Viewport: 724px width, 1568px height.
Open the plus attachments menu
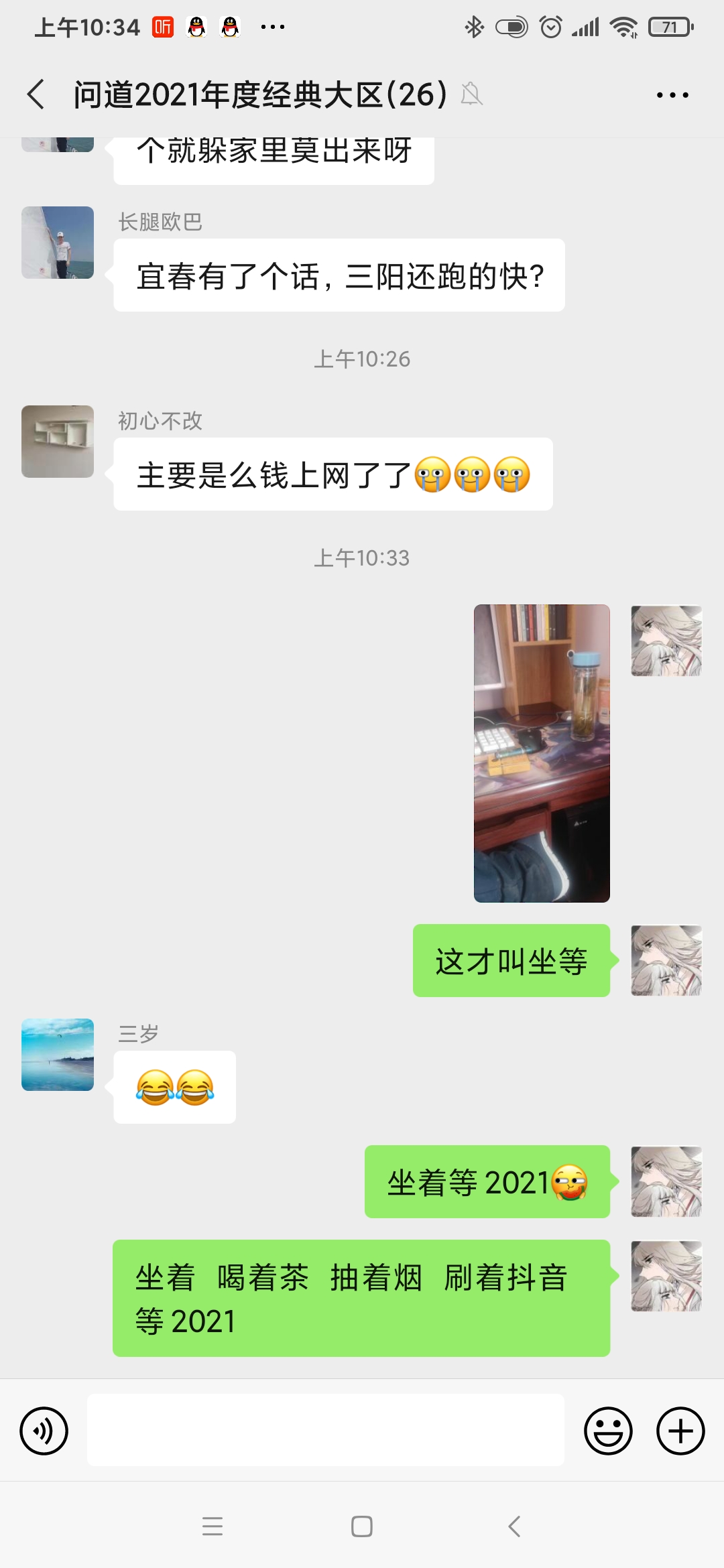click(x=680, y=1431)
